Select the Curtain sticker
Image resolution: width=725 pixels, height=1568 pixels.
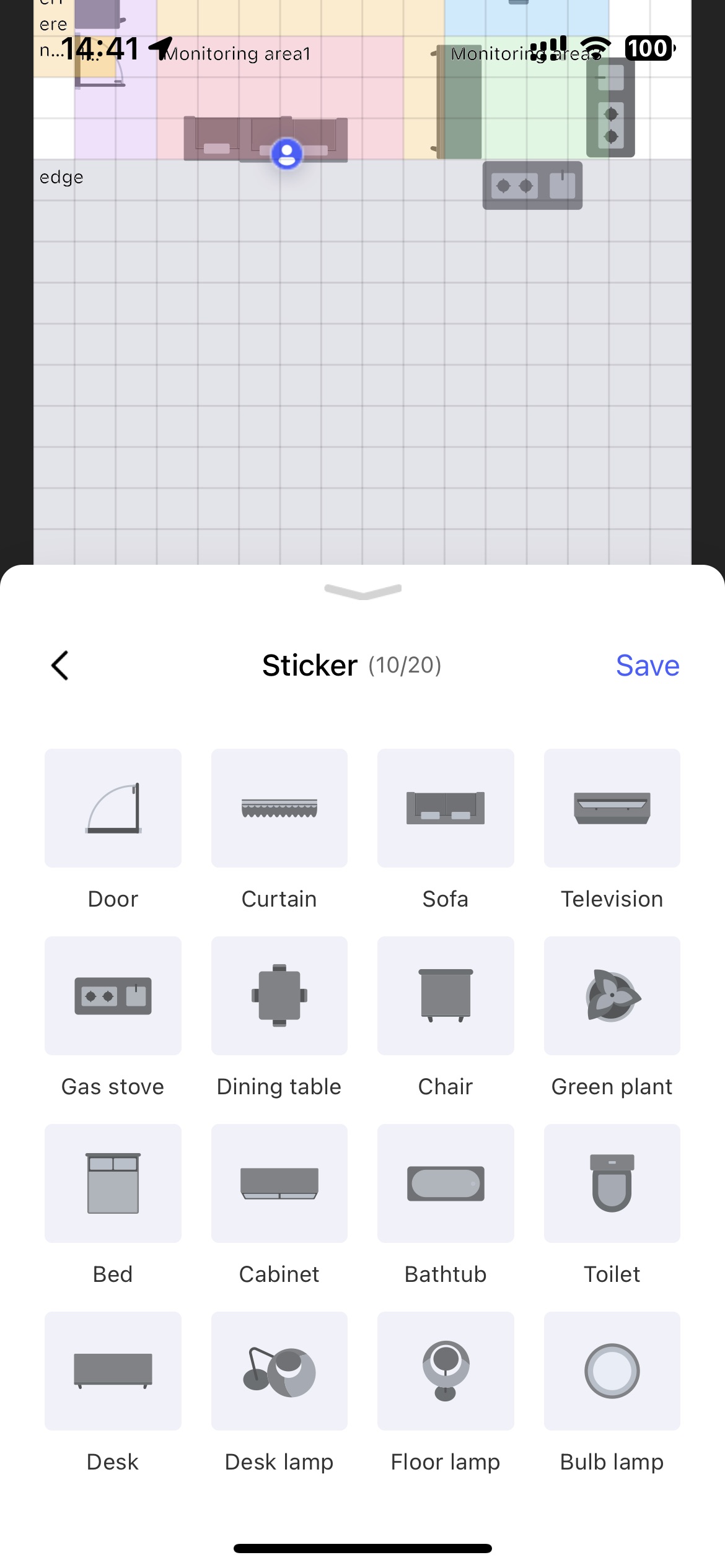click(x=279, y=808)
